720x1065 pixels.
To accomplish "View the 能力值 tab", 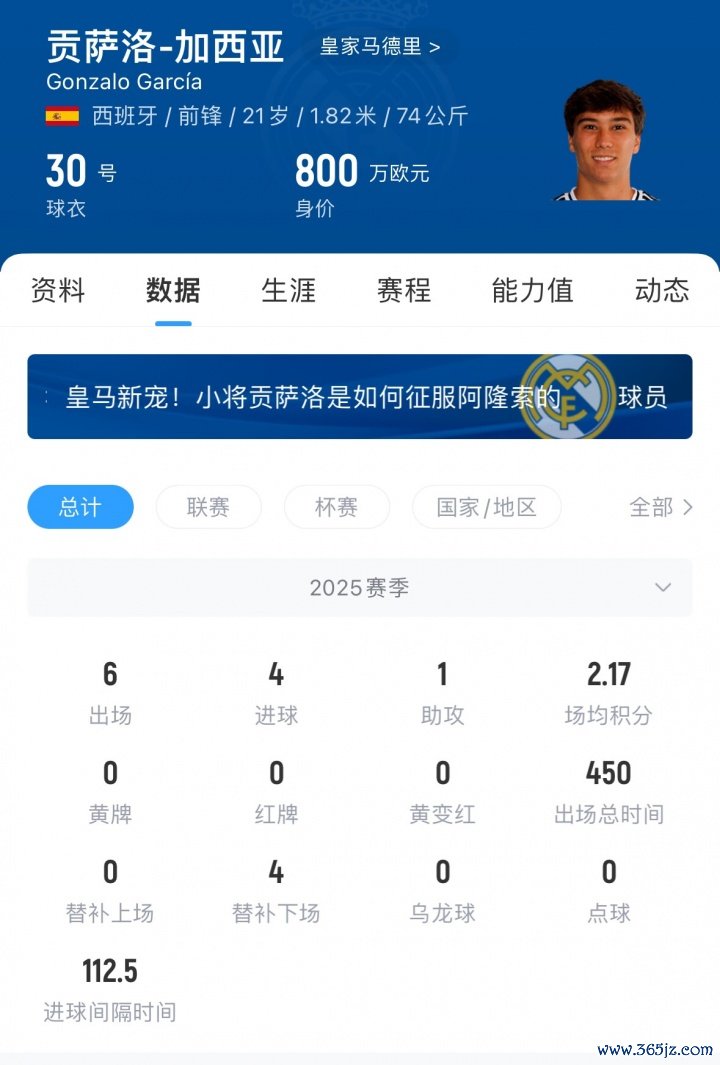I will tap(532, 291).
